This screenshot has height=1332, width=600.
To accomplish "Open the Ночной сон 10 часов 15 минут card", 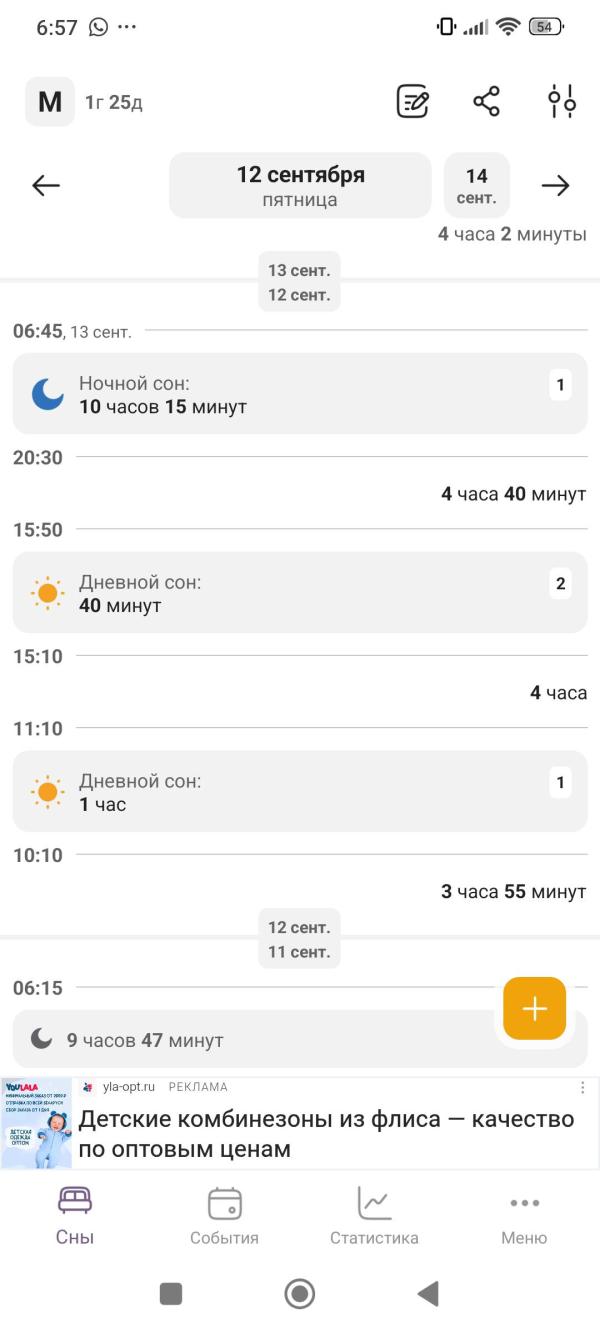I will pyautogui.click(x=300, y=393).
